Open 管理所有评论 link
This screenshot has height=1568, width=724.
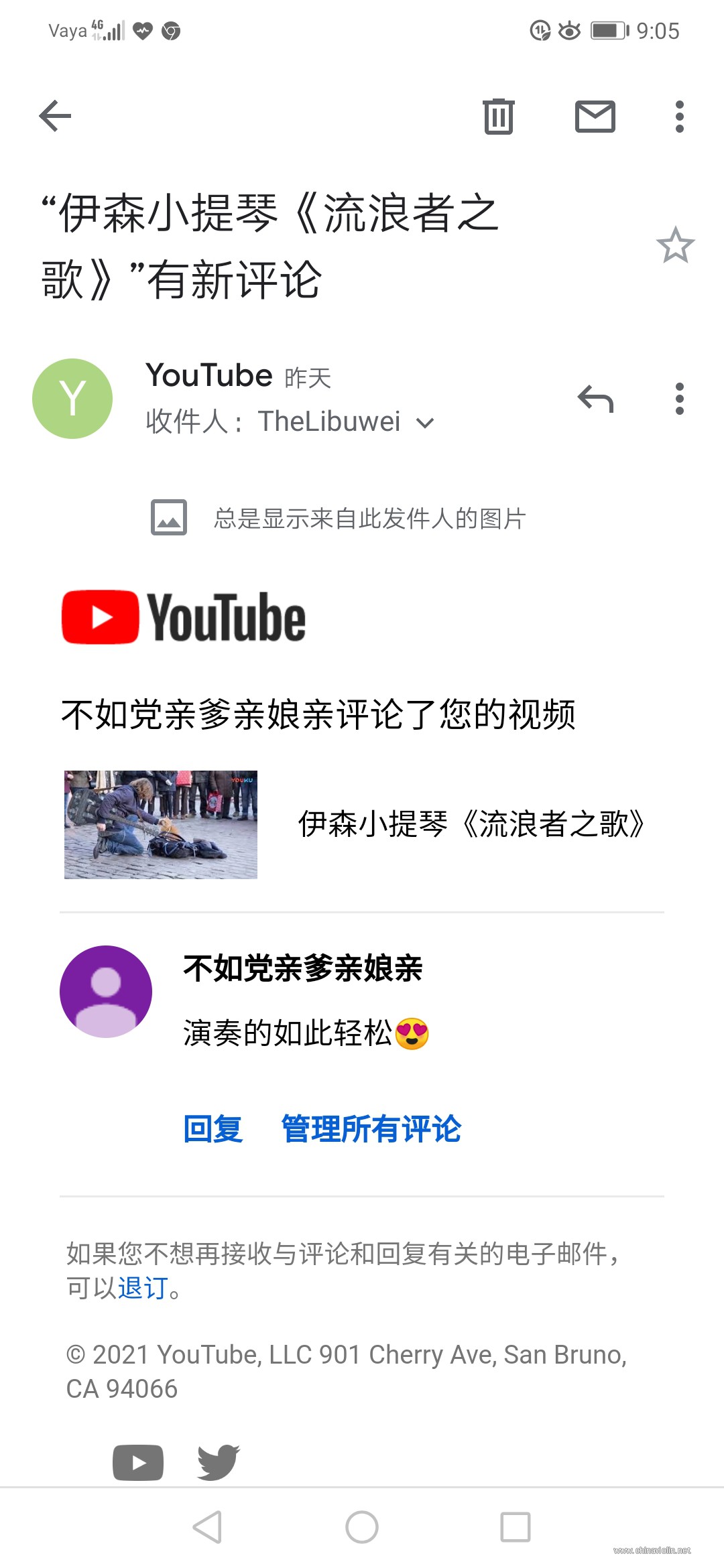coord(371,1128)
